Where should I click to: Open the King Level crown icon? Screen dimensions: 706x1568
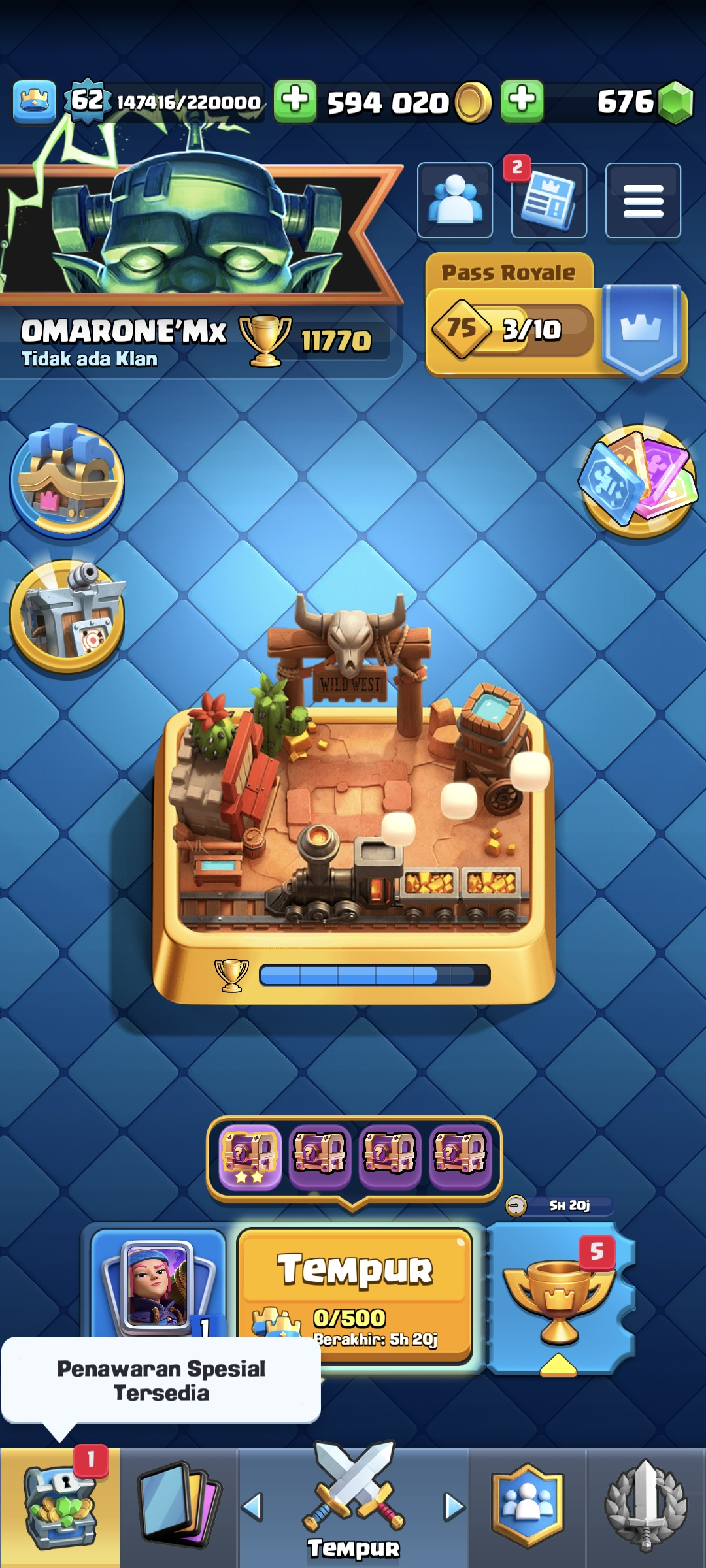34,102
